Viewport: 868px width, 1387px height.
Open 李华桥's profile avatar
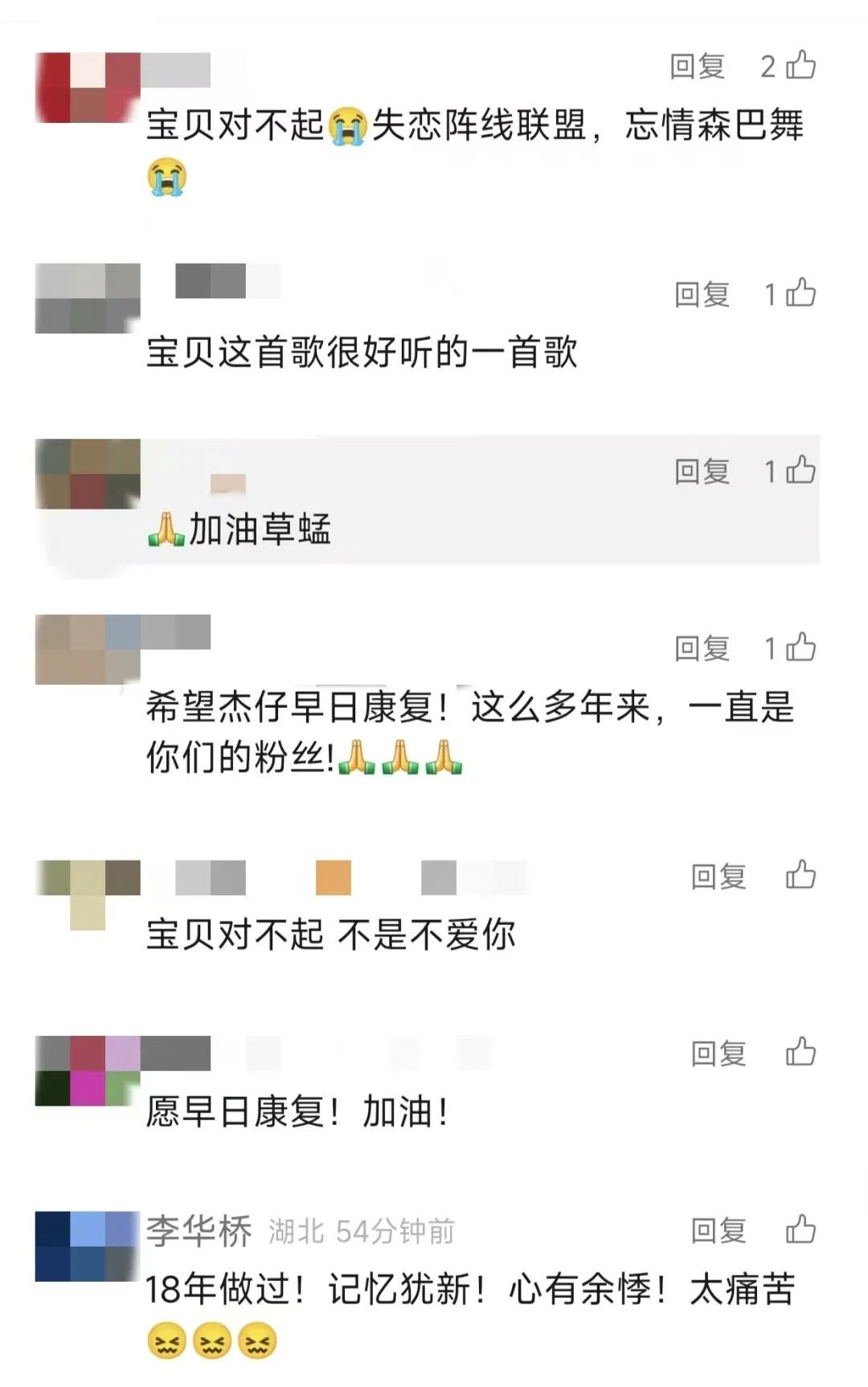pos(88,1246)
